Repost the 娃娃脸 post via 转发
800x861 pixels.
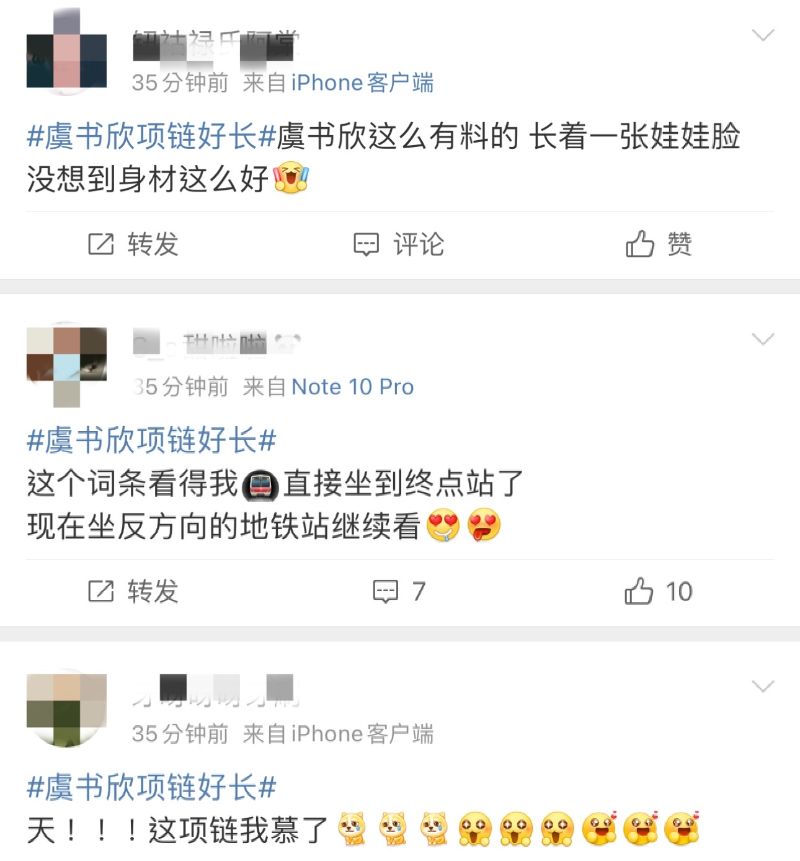tap(133, 244)
